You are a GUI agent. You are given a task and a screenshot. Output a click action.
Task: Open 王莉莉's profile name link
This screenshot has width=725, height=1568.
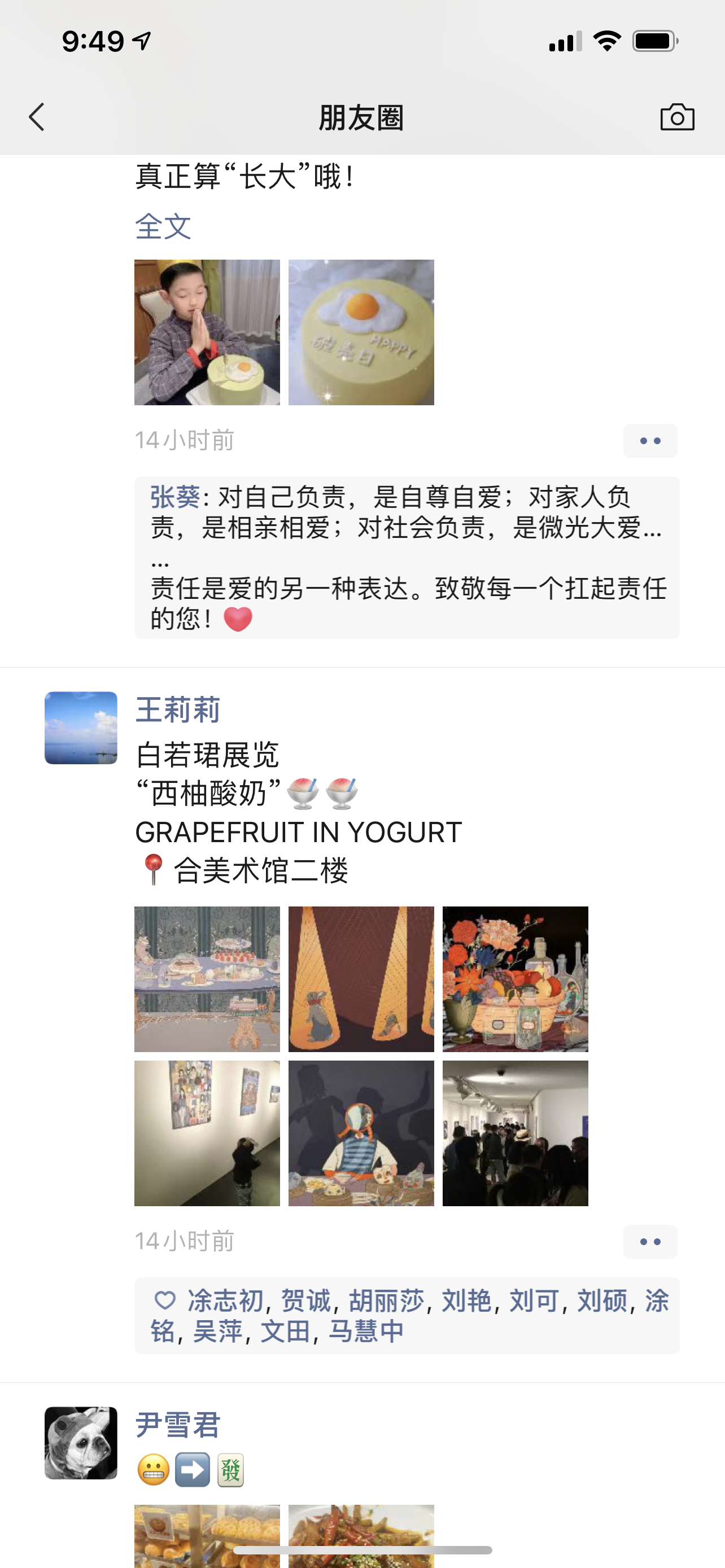(178, 711)
